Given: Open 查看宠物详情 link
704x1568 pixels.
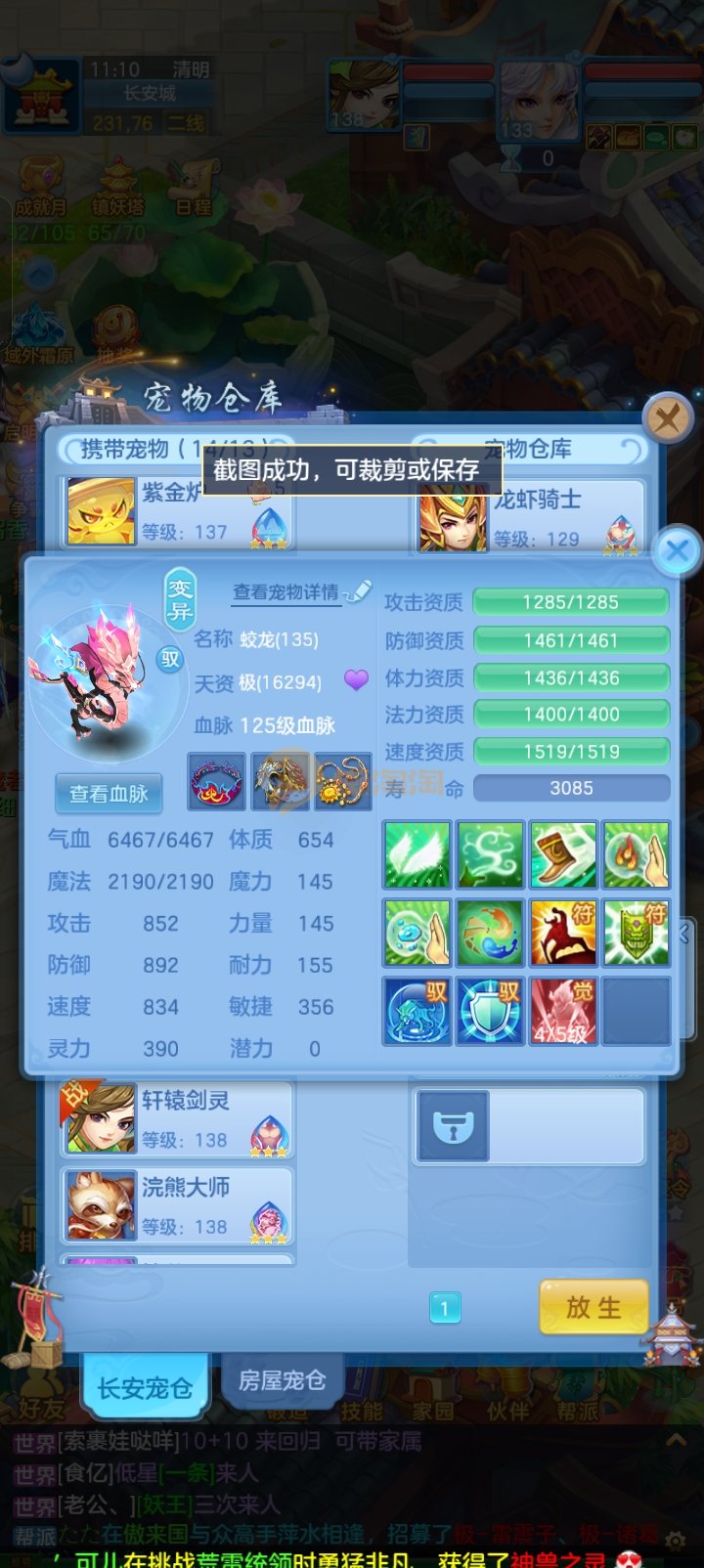Looking at the screenshot, I should [286, 591].
